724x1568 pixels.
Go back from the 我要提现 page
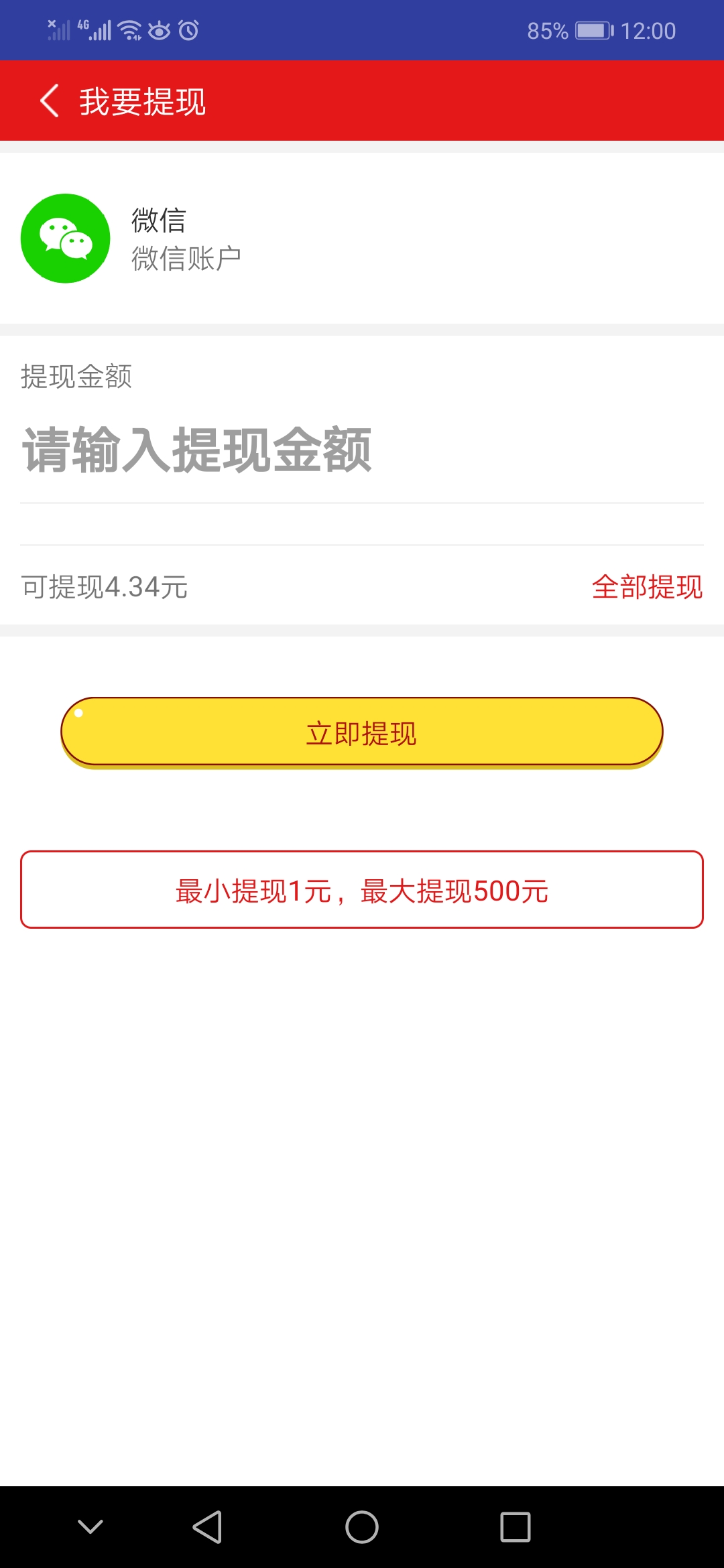(x=50, y=101)
